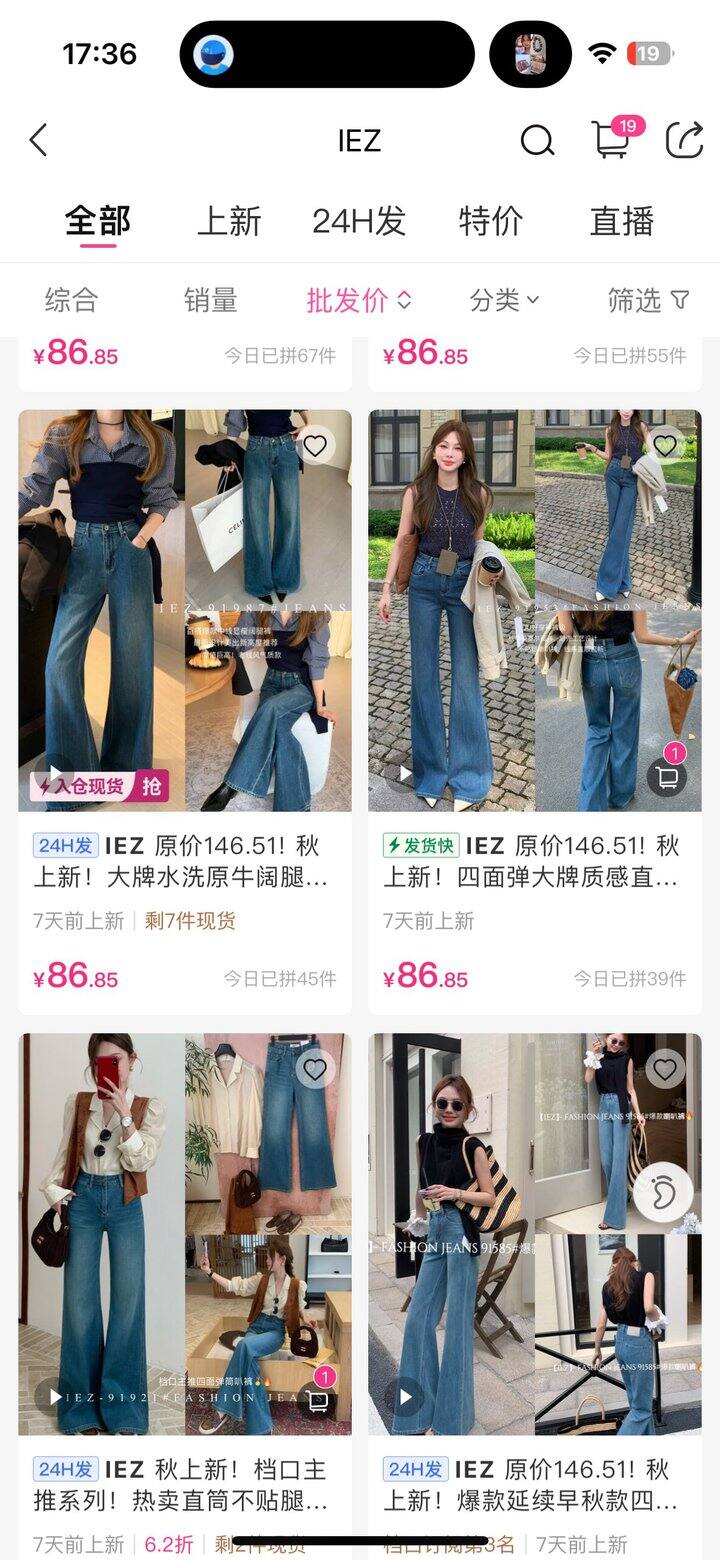Go back to the previous page
This screenshot has width=720, height=1560.
[x=39, y=140]
